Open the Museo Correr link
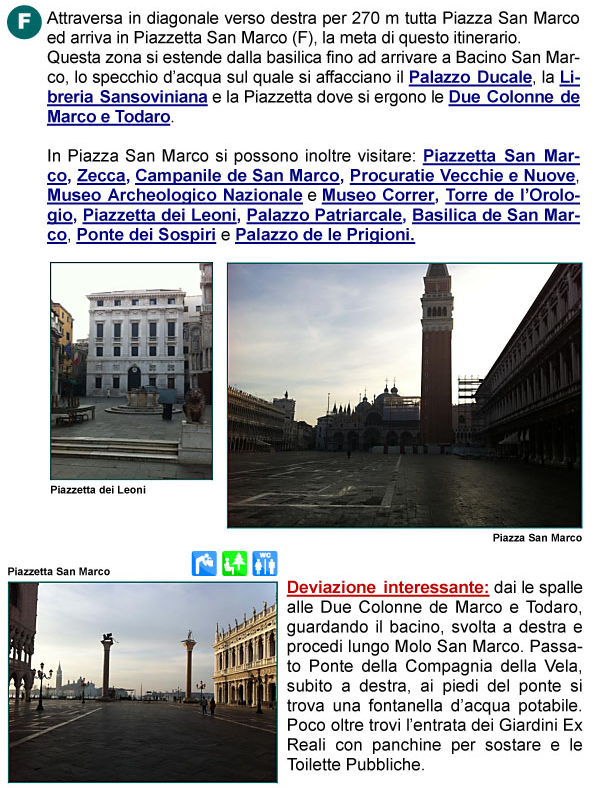The height and width of the screenshot is (788, 614). click(378, 195)
